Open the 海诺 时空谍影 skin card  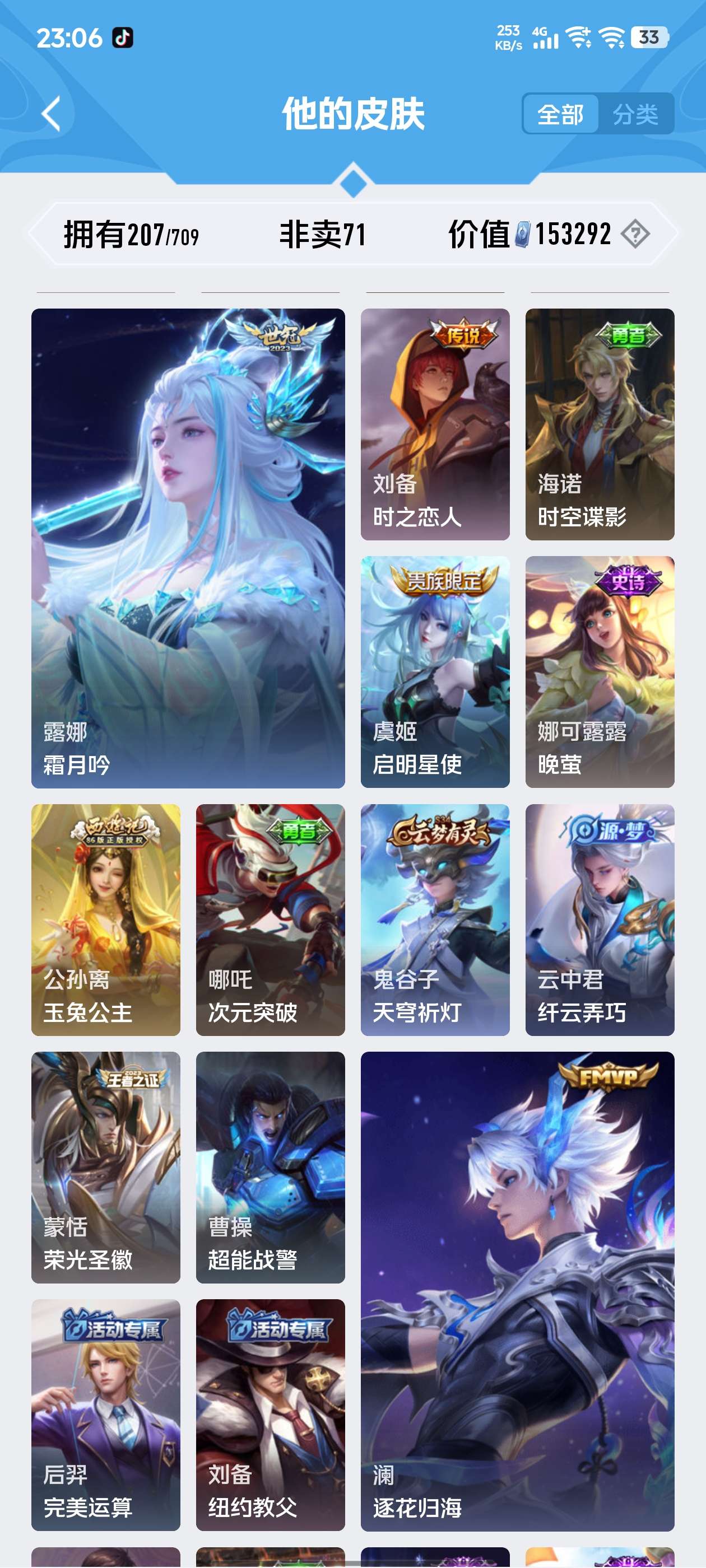[x=600, y=424]
